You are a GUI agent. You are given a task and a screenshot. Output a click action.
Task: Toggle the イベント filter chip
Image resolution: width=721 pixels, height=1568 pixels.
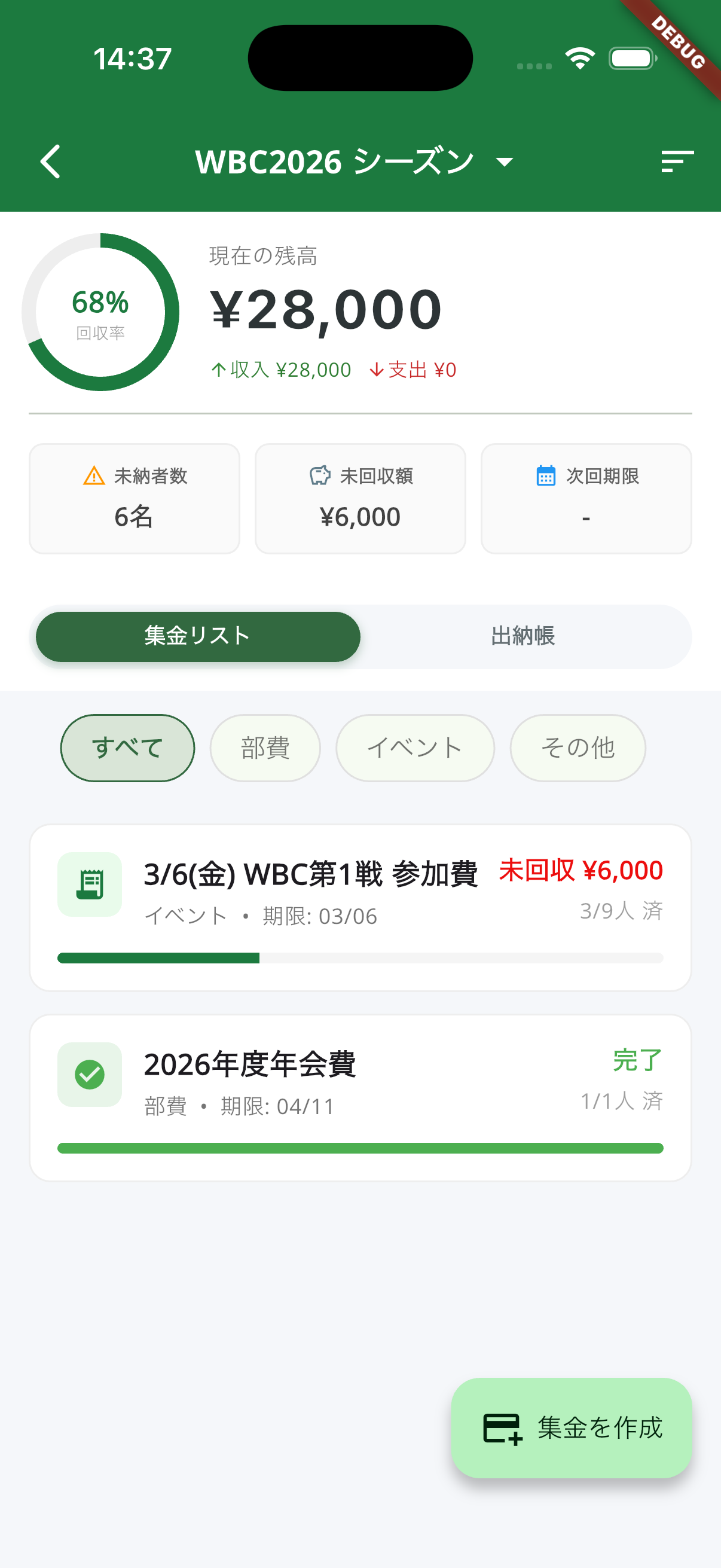(415, 748)
